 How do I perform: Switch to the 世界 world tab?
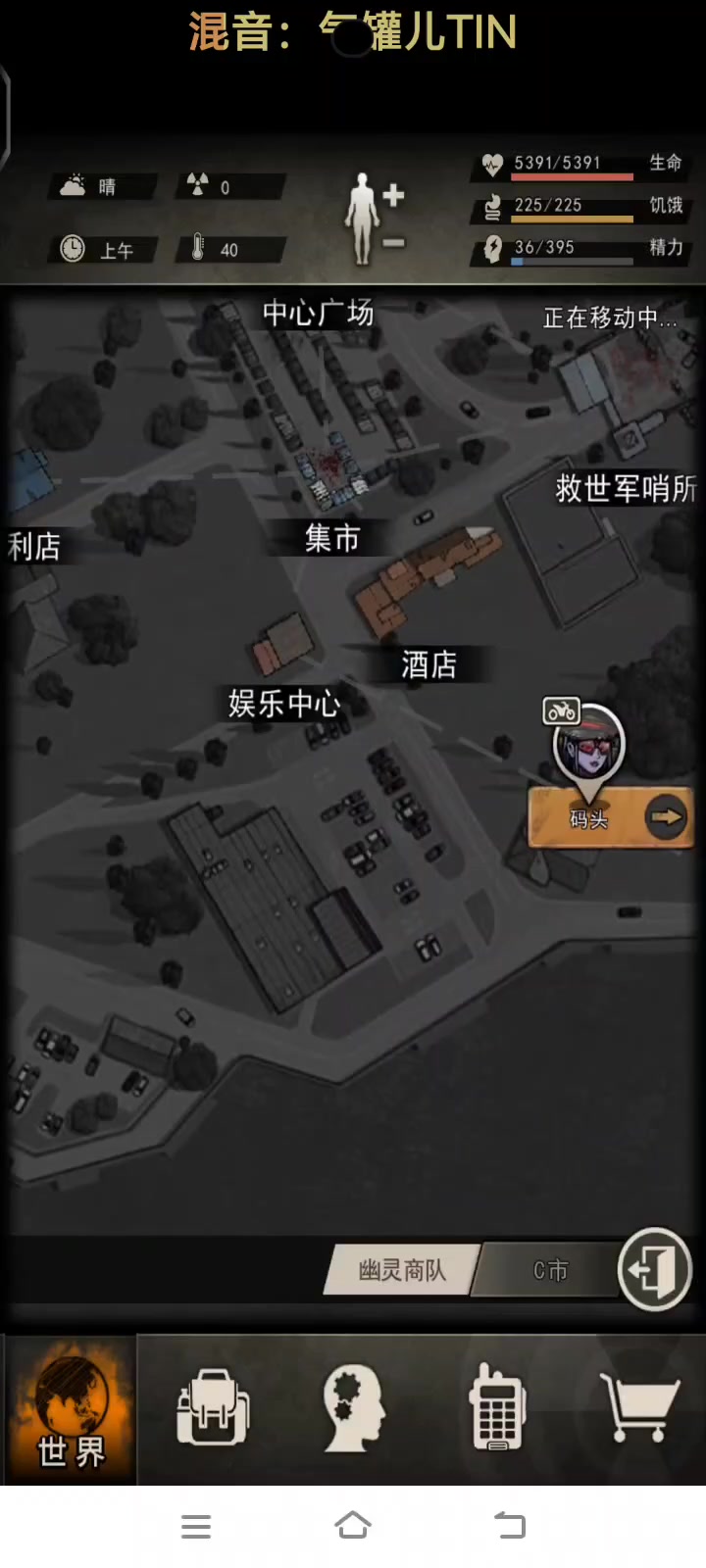pos(71,1411)
